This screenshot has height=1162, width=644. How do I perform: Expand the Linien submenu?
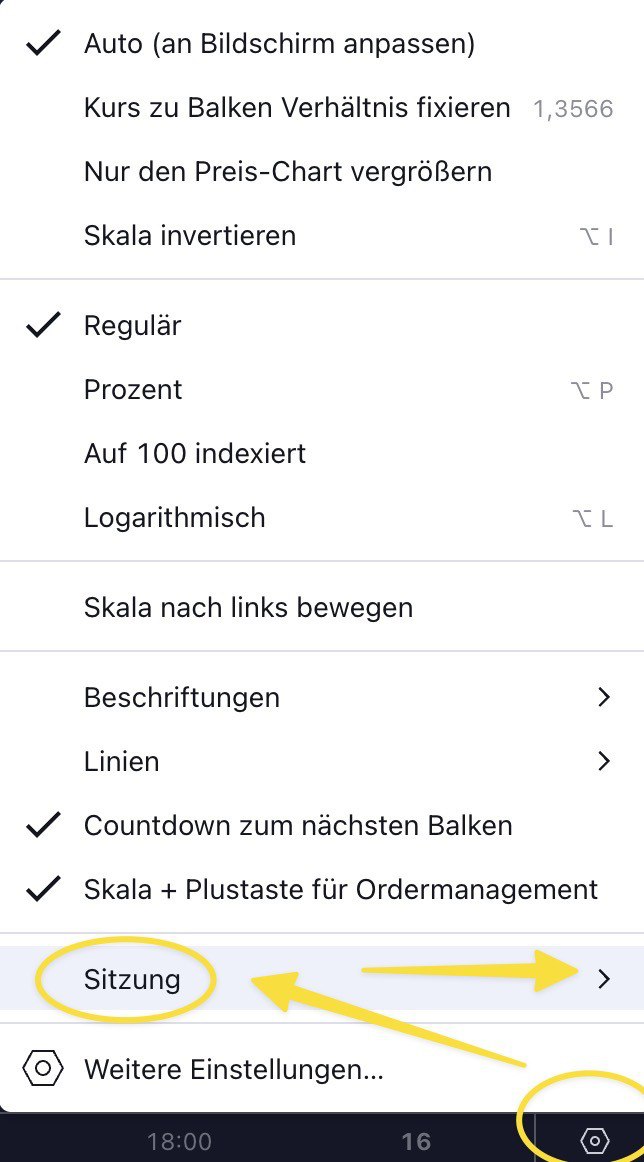[x=122, y=762]
